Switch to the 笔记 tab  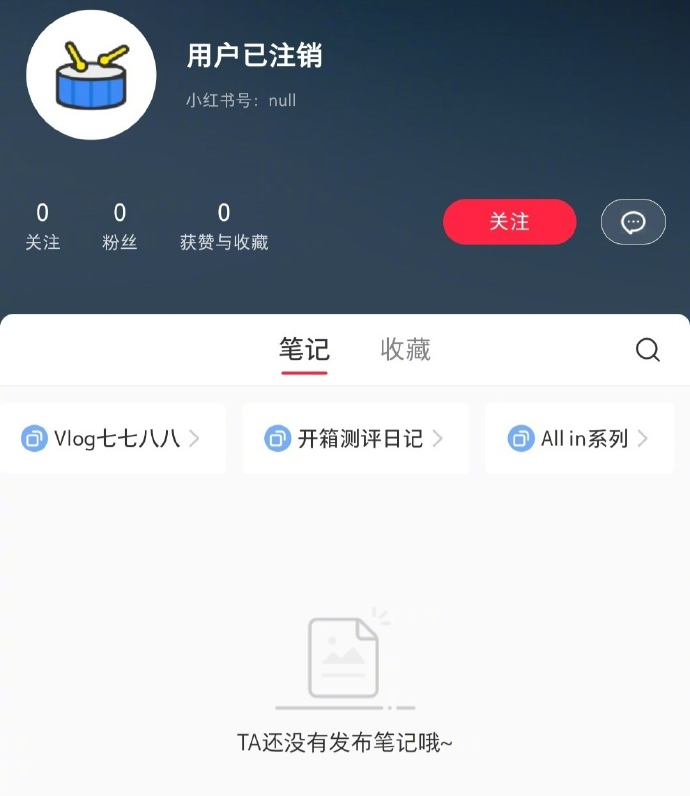[304, 350]
